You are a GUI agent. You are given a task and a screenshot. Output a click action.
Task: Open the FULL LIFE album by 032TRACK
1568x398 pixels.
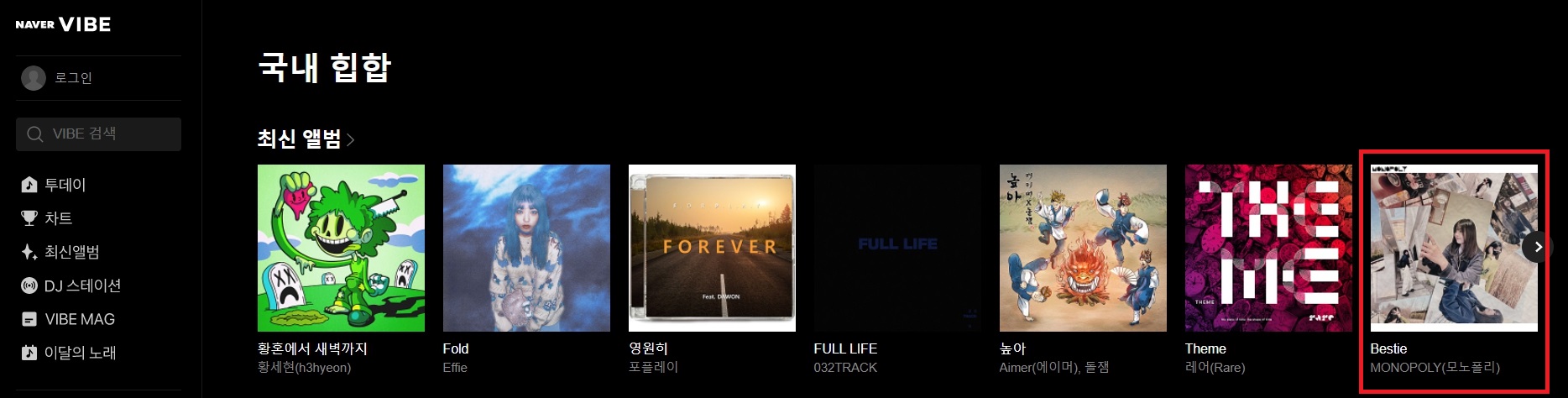click(897, 248)
